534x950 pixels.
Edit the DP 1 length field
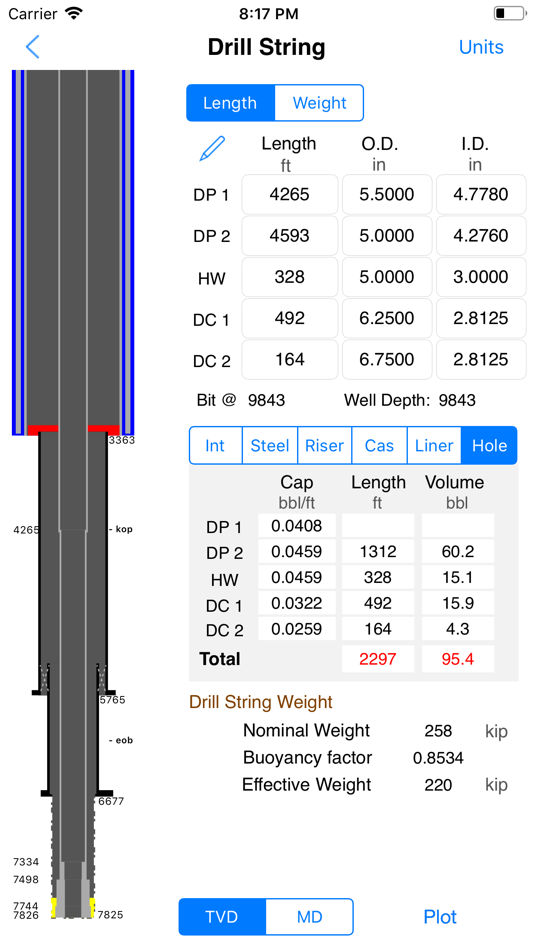point(290,194)
